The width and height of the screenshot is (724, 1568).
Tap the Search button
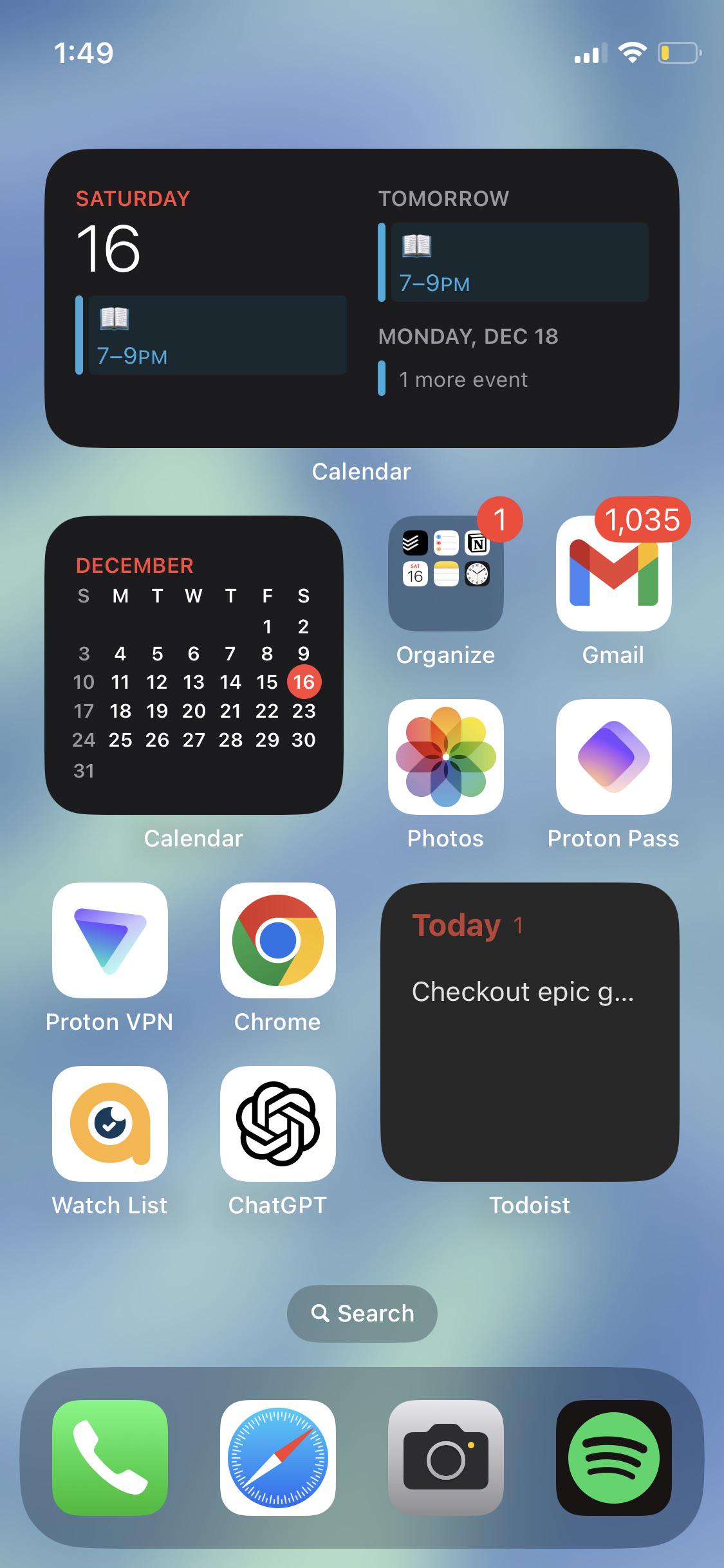362,1313
